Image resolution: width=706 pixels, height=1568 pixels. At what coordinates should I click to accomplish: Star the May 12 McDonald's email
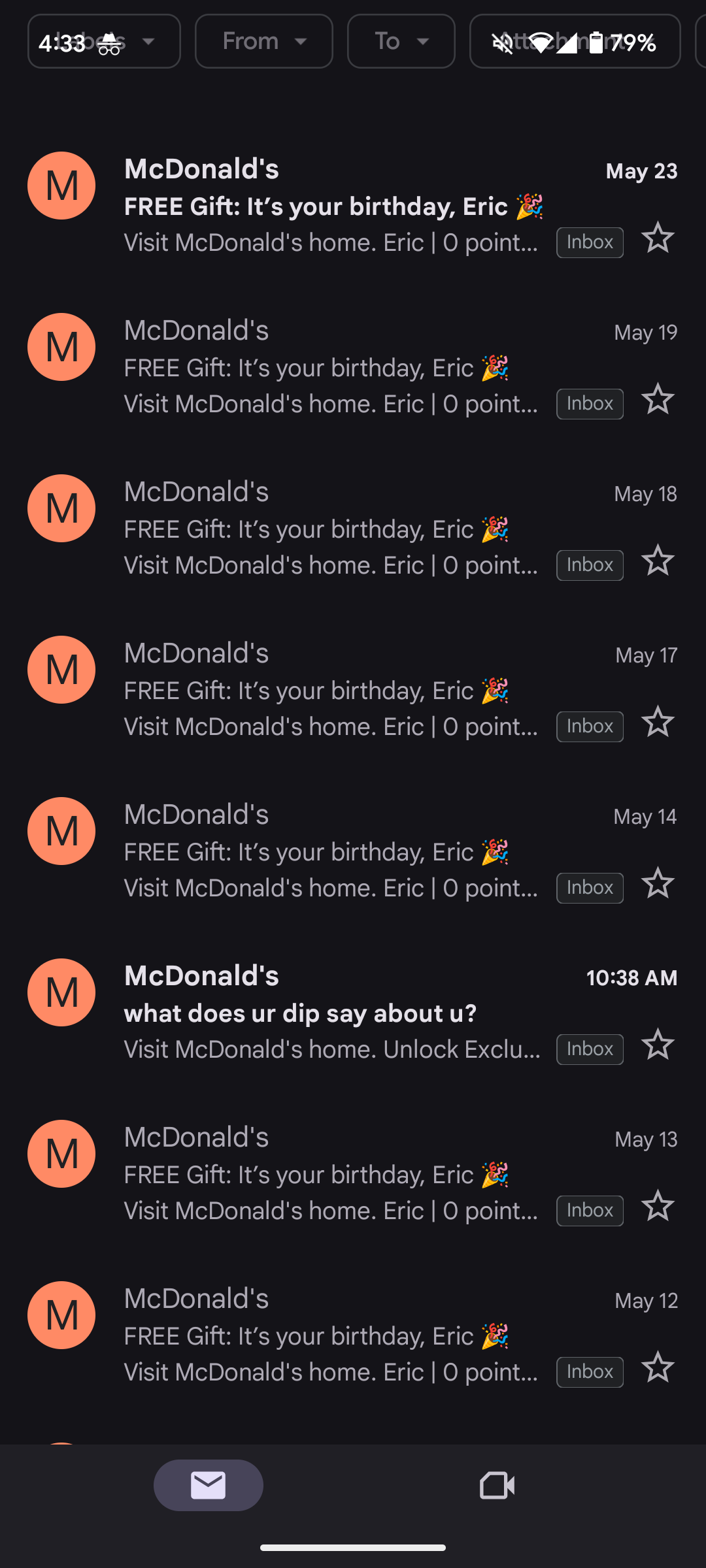(658, 1367)
